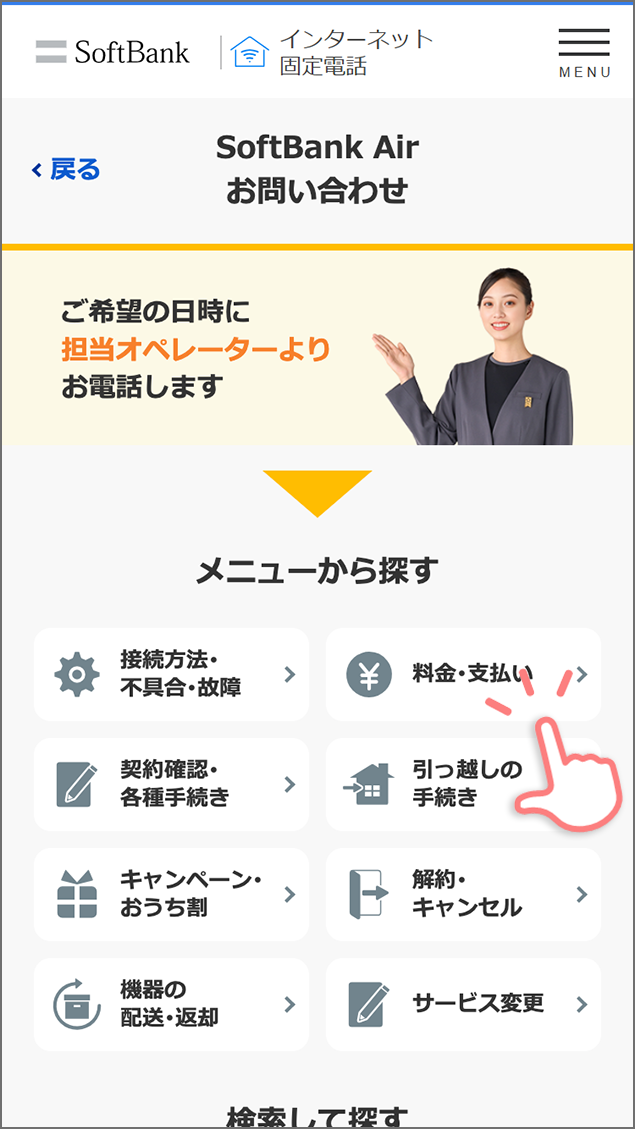The height and width of the screenshot is (1129, 635).
Task: Open キャンペーン・おうち割 item
Action: (x=171, y=894)
